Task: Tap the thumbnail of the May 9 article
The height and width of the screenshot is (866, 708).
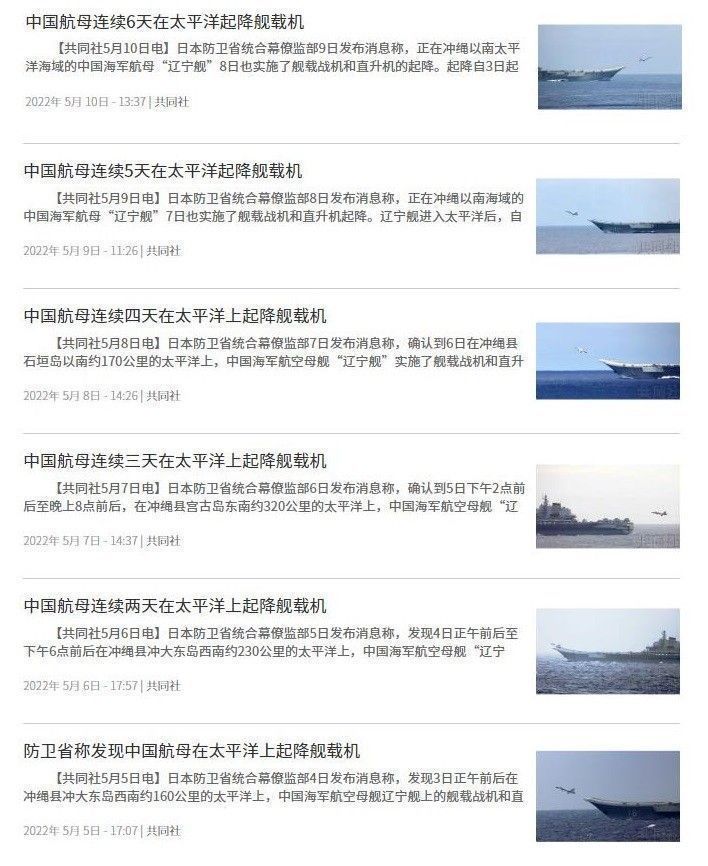Action: [x=608, y=216]
